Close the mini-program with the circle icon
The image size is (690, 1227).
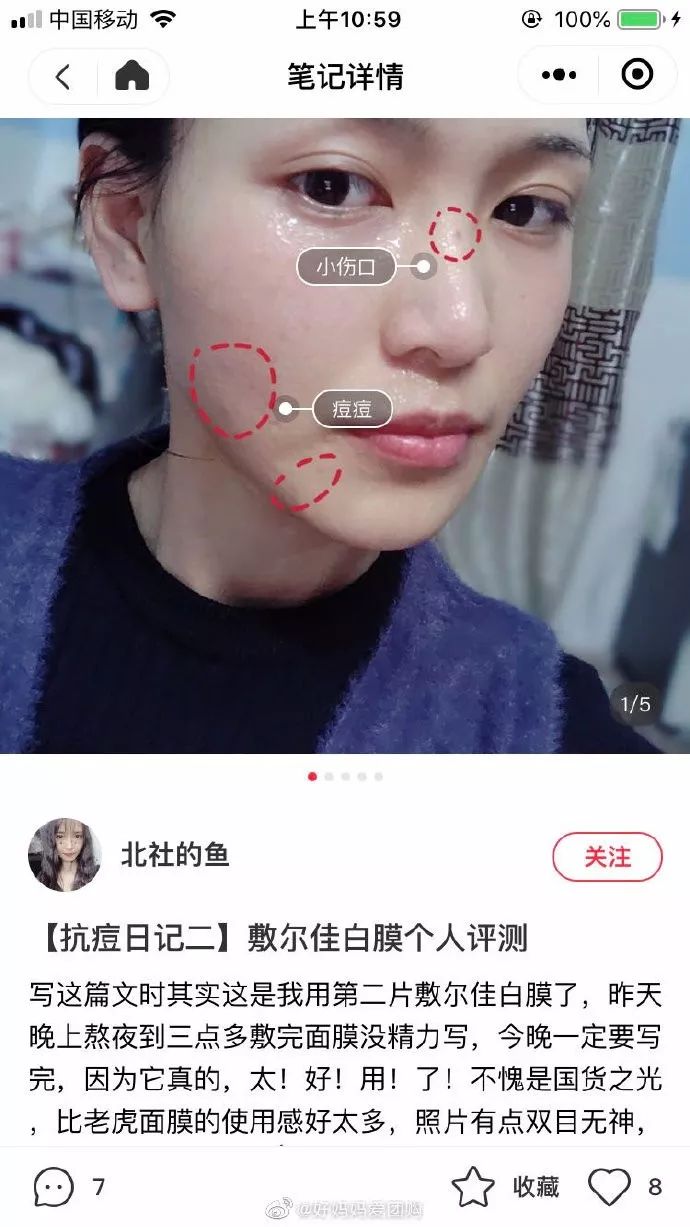(x=637, y=75)
